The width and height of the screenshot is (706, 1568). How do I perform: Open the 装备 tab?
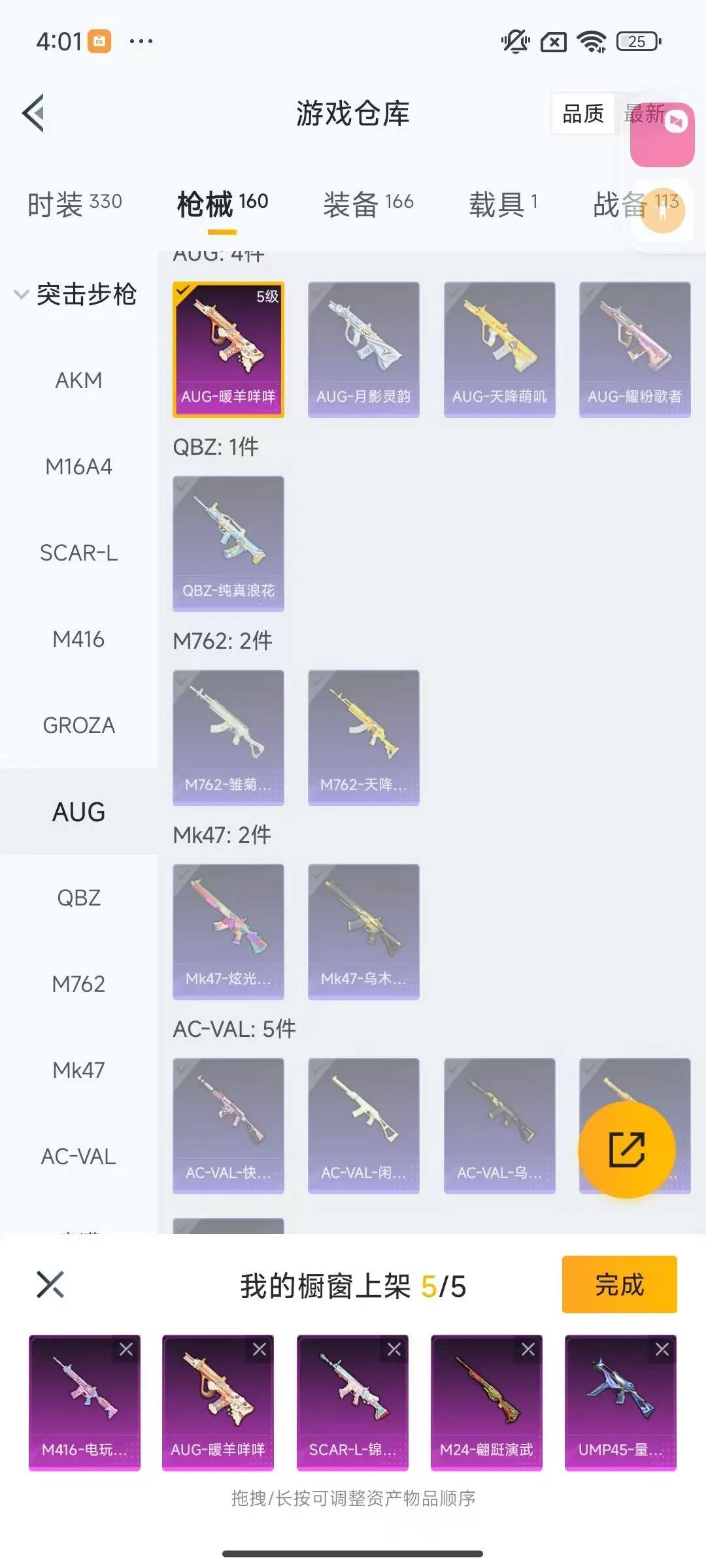[x=368, y=204]
